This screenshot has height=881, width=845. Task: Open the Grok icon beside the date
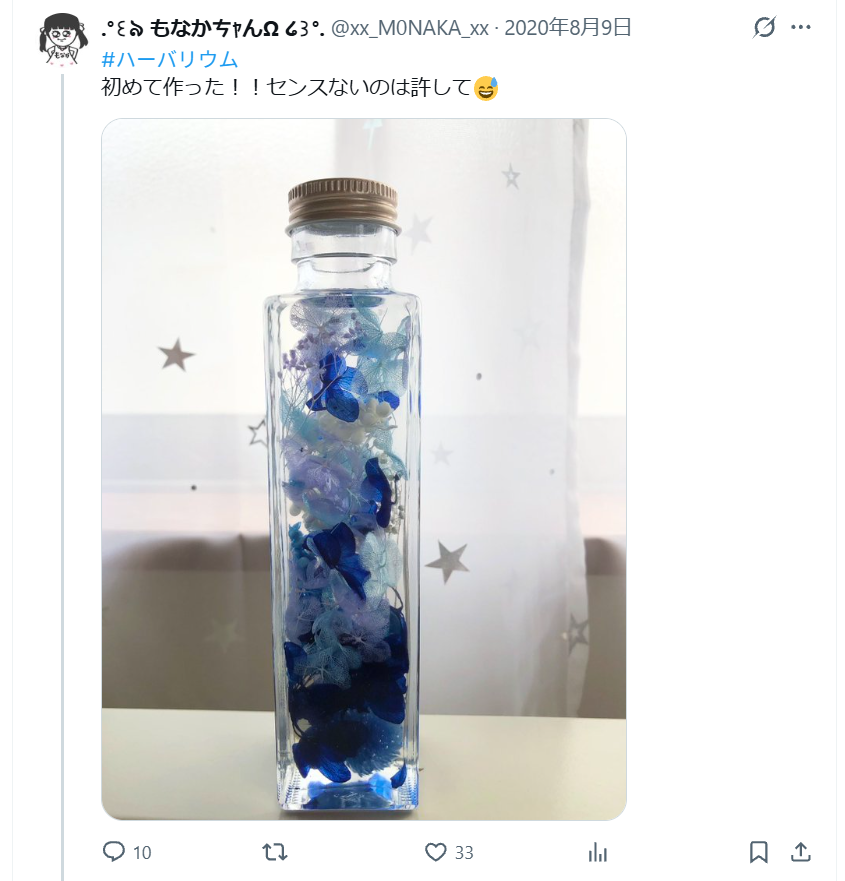[765, 27]
